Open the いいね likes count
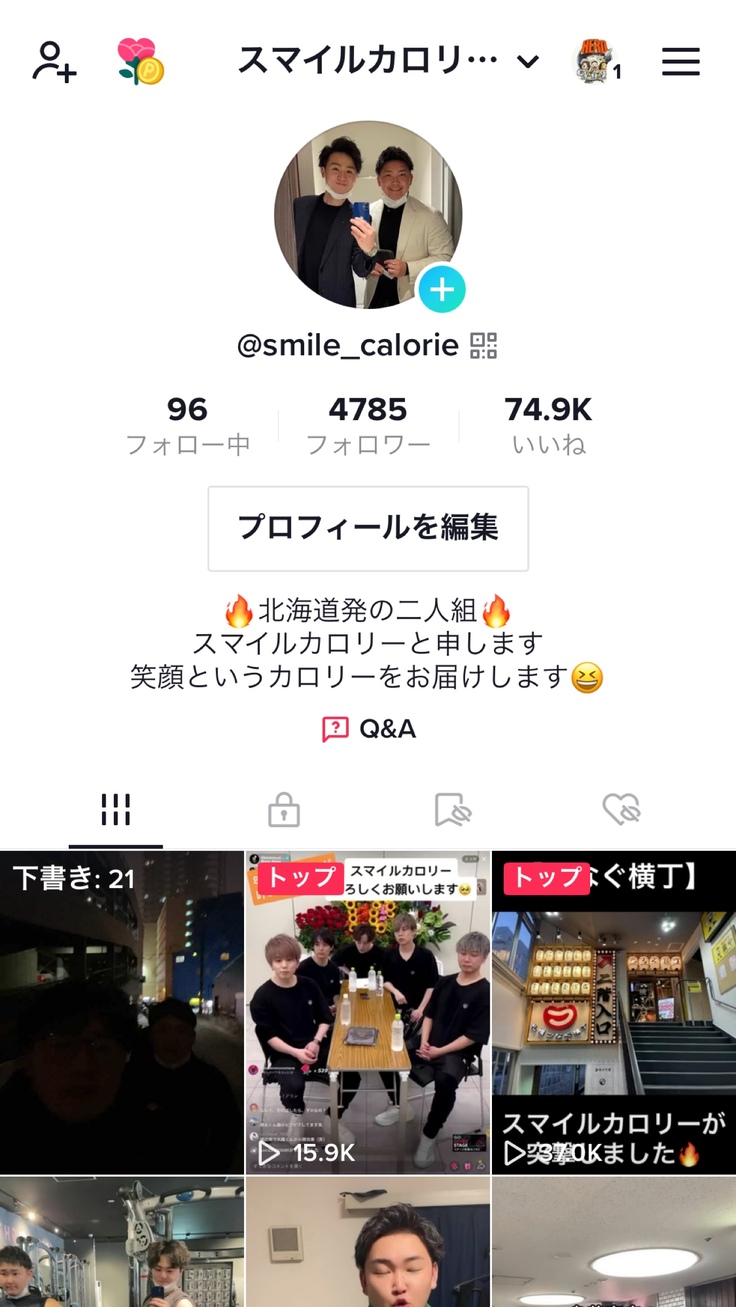The image size is (736, 1307). click(548, 425)
